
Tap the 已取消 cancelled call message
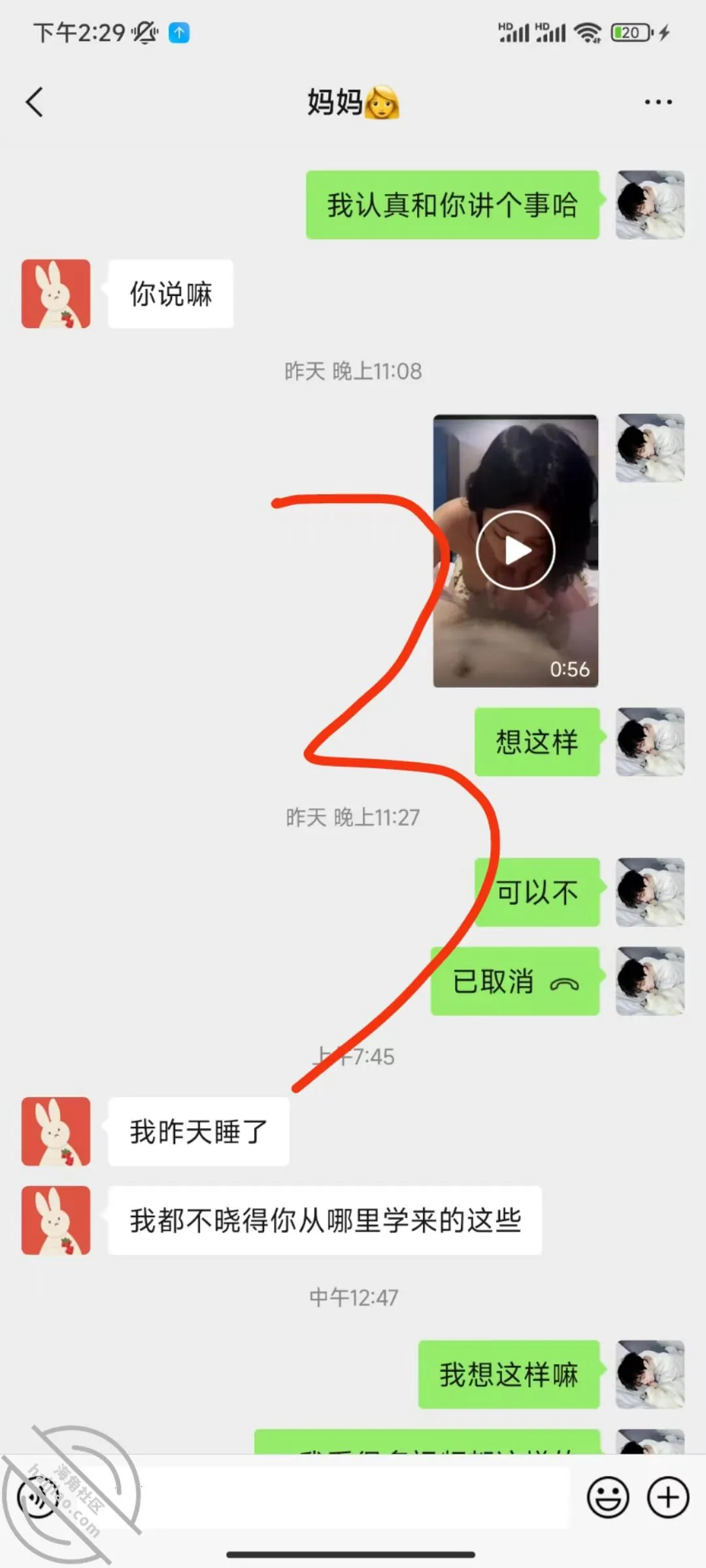[x=515, y=981]
